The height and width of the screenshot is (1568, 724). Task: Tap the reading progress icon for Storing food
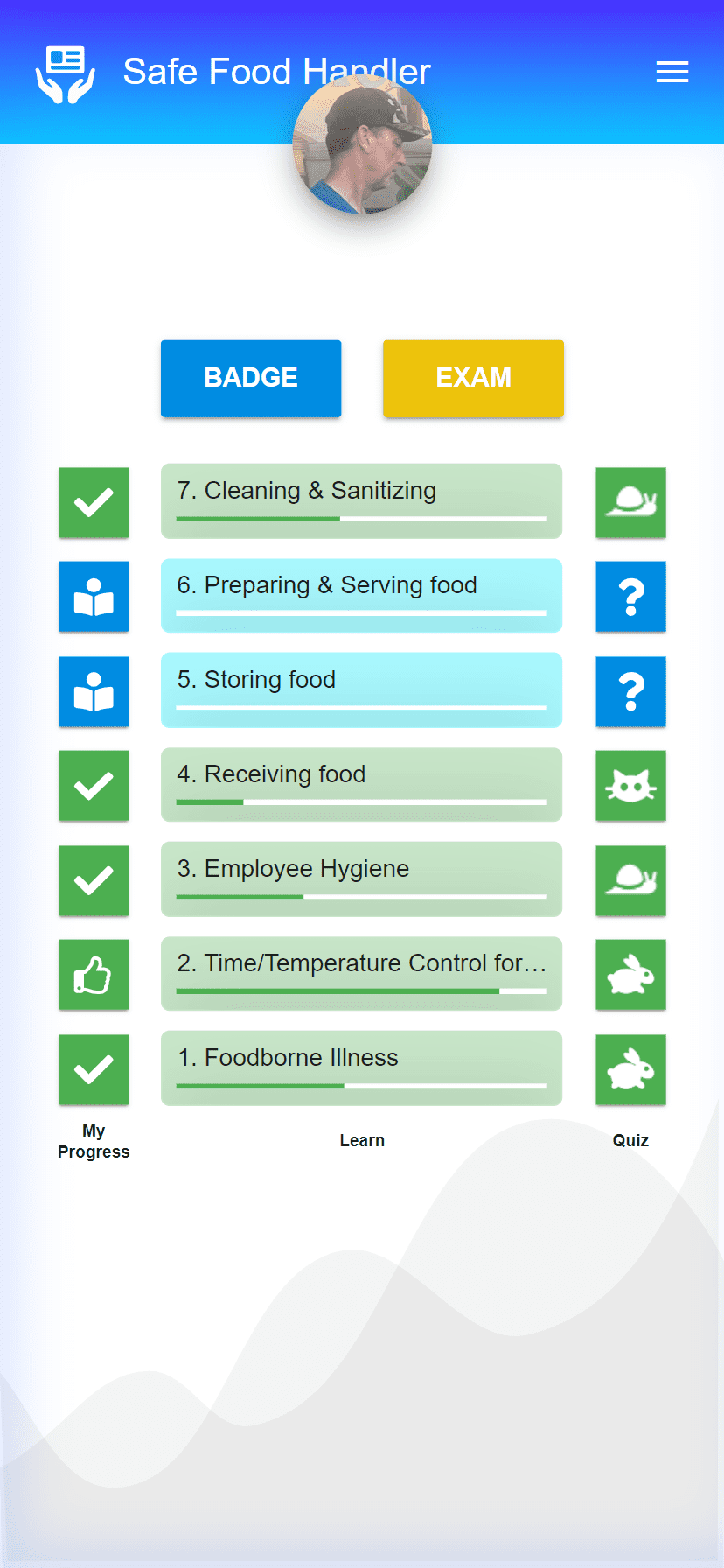[94, 691]
